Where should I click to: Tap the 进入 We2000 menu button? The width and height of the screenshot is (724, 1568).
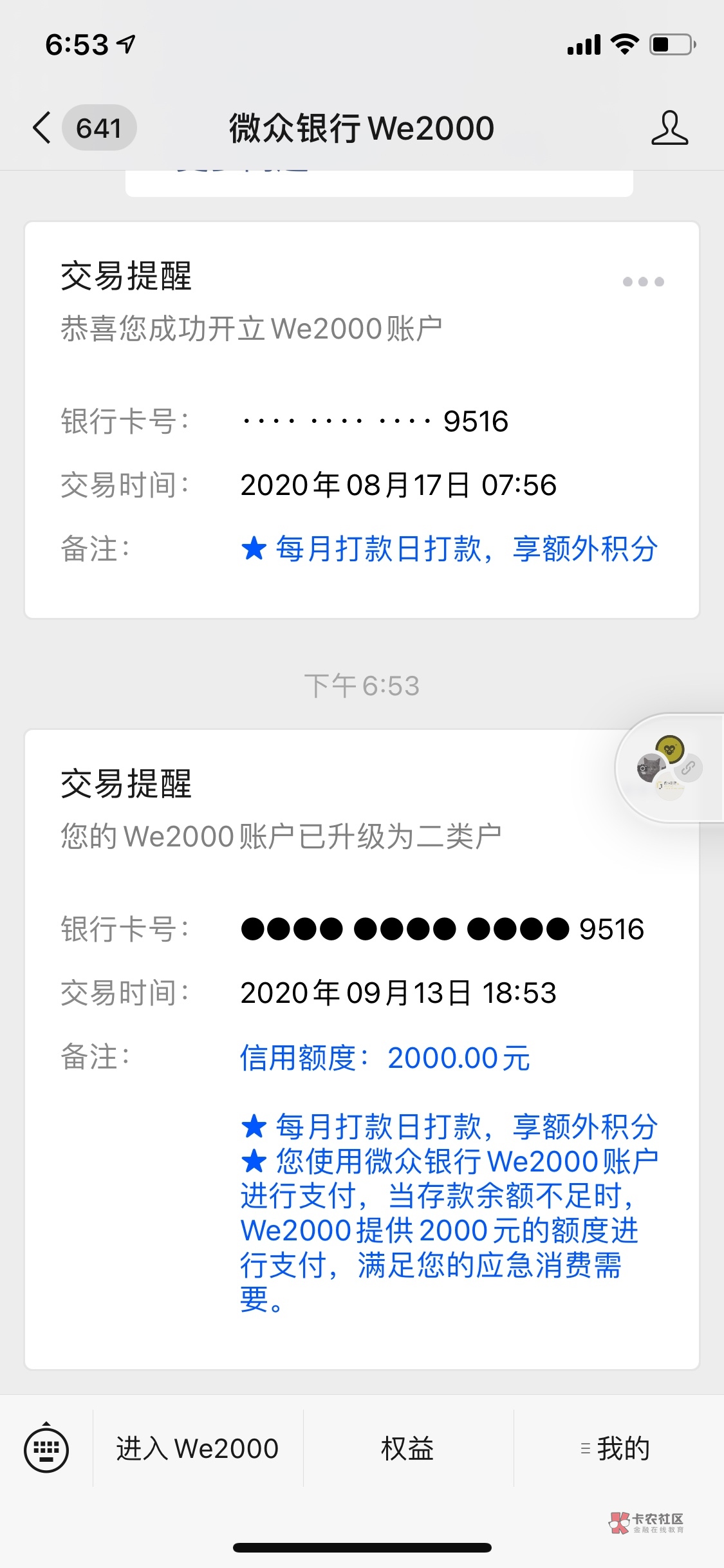point(198,1449)
